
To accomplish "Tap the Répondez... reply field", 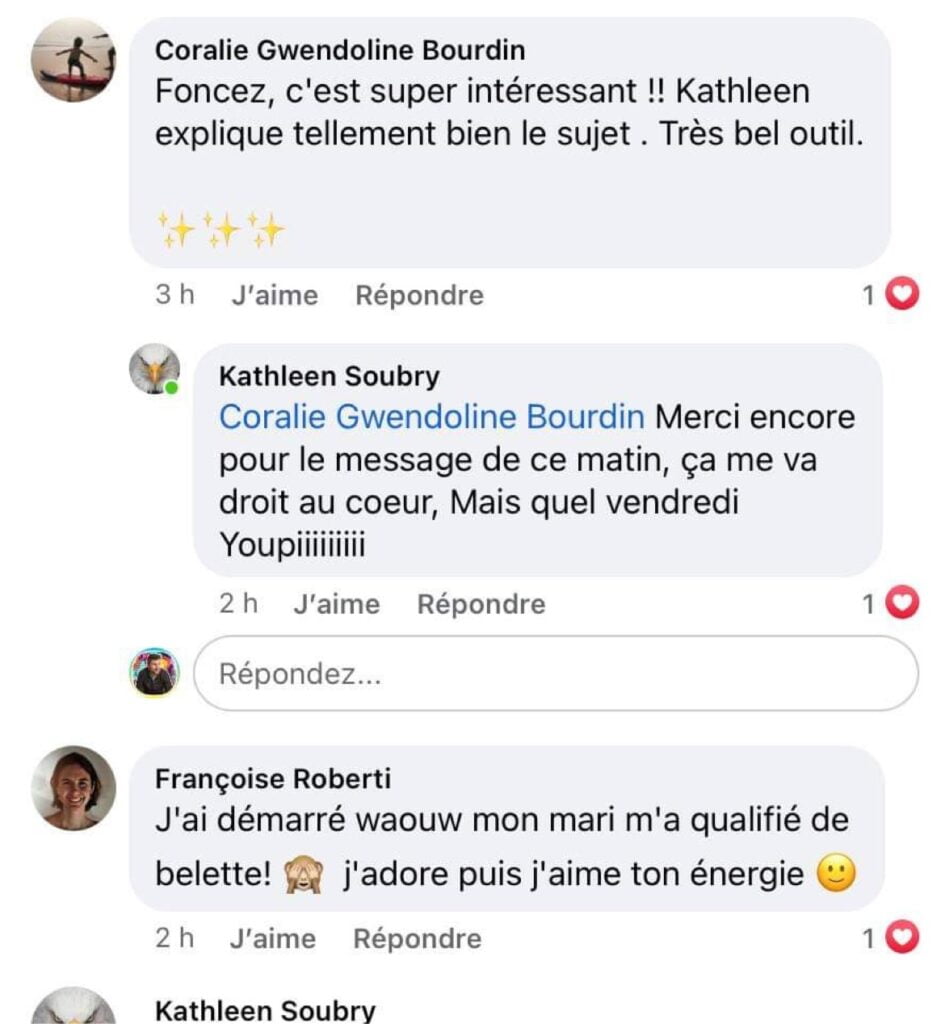I will (555, 675).
